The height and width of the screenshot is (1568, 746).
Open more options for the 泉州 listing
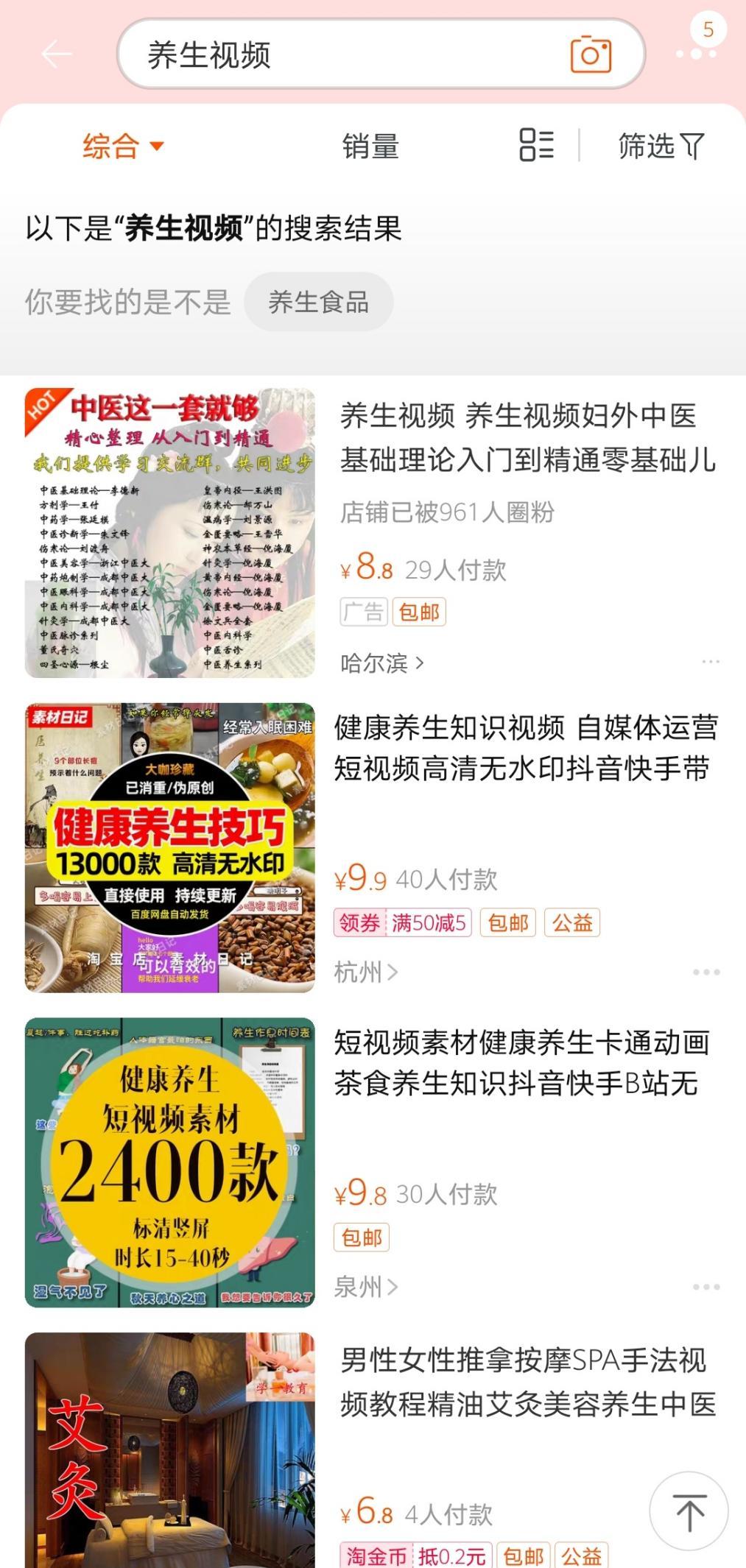click(x=706, y=1287)
